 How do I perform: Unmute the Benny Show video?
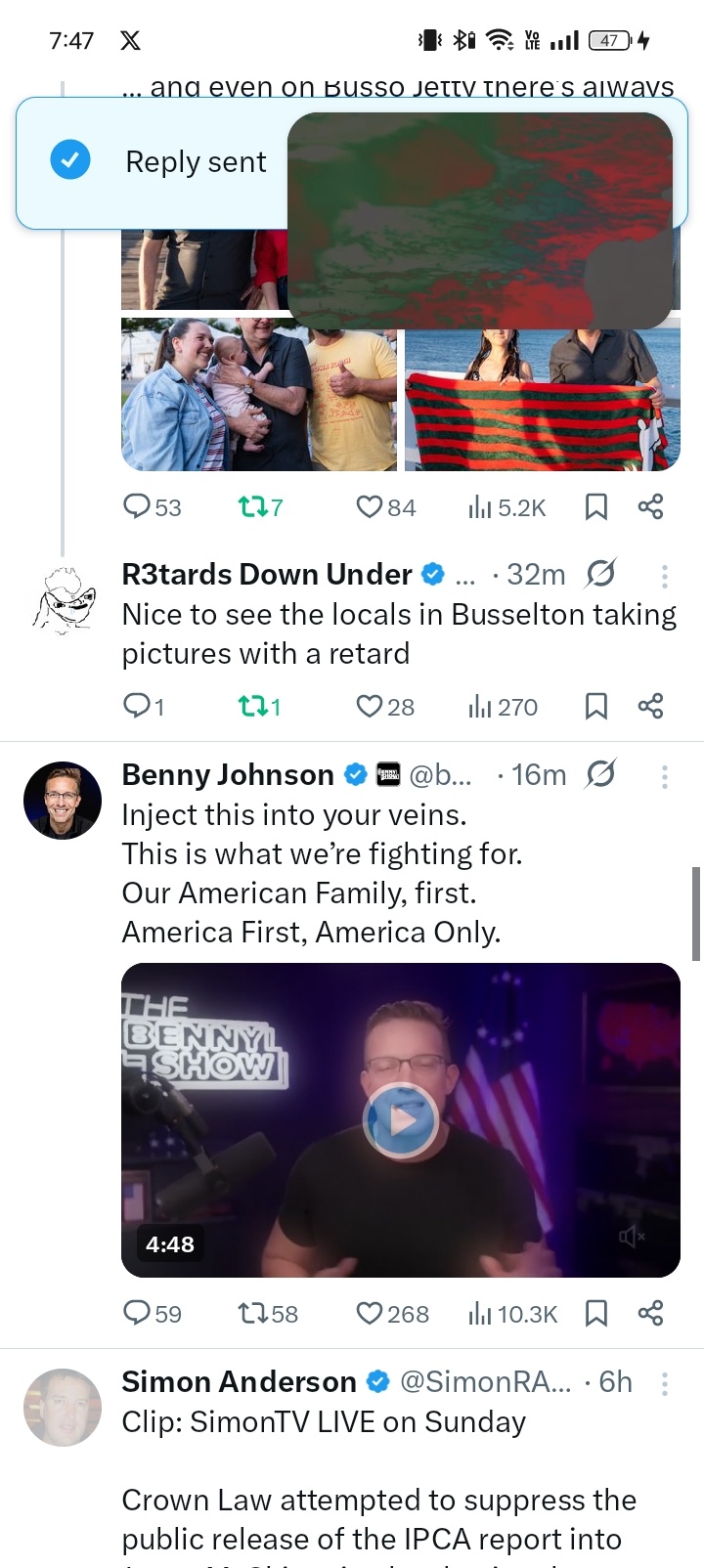pos(632,1238)
